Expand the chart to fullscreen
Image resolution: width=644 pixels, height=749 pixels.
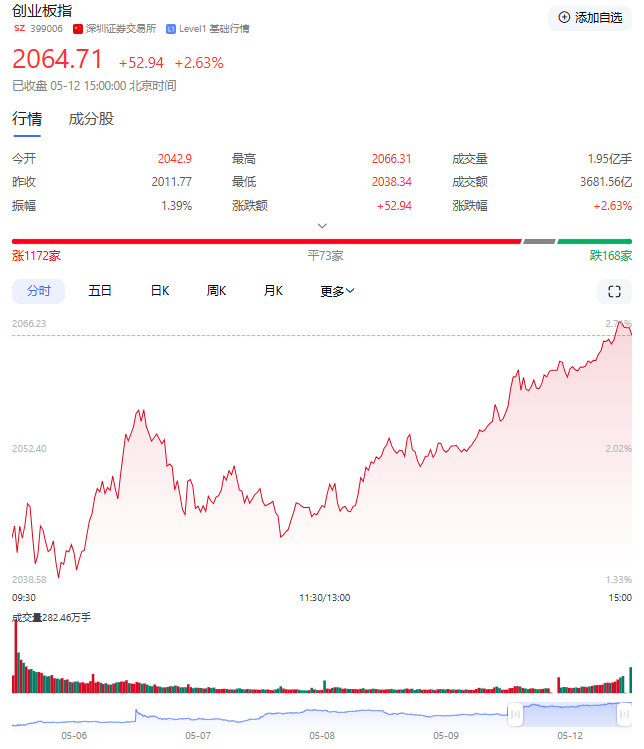click(614, 291)
